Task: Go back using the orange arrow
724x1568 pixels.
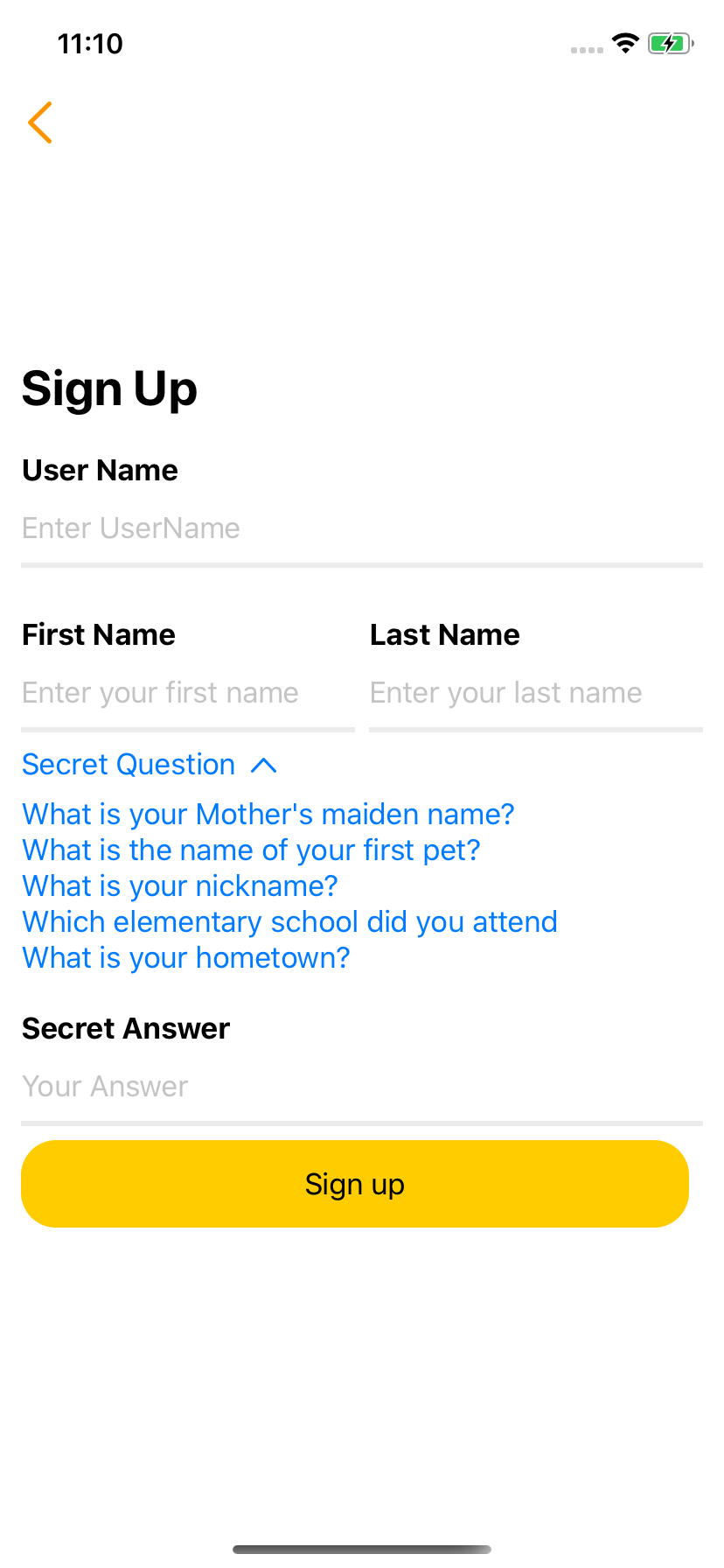Action: click(40, 122)
